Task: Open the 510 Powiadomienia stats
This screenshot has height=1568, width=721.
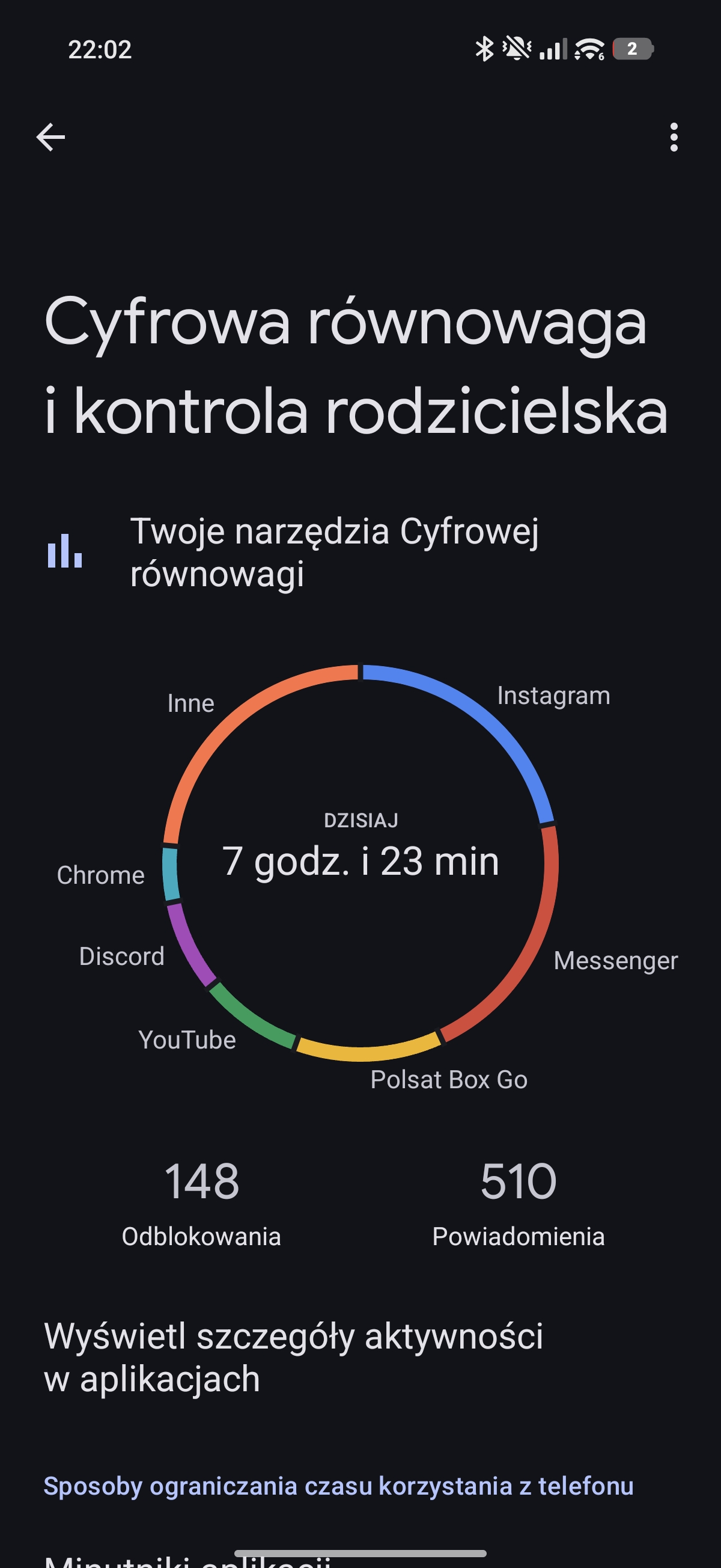Action: tap(518, 1196)
